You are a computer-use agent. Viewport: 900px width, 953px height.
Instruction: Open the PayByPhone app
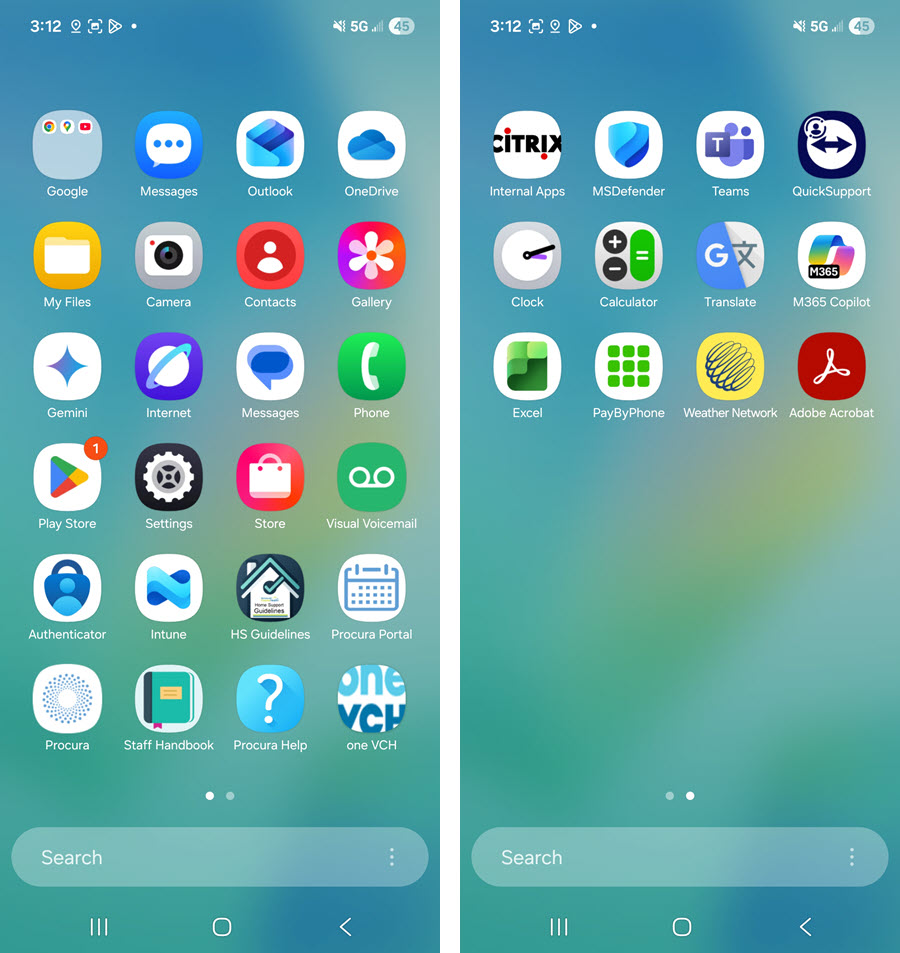tap(628, 367)
